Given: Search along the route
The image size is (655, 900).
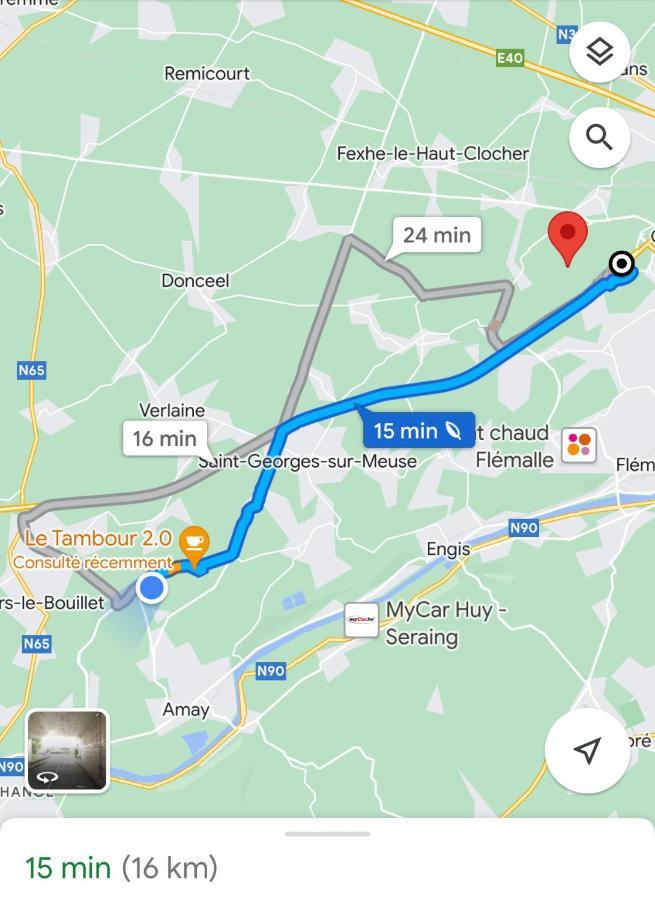Looking at the screenshot, I should pos(599,137).
